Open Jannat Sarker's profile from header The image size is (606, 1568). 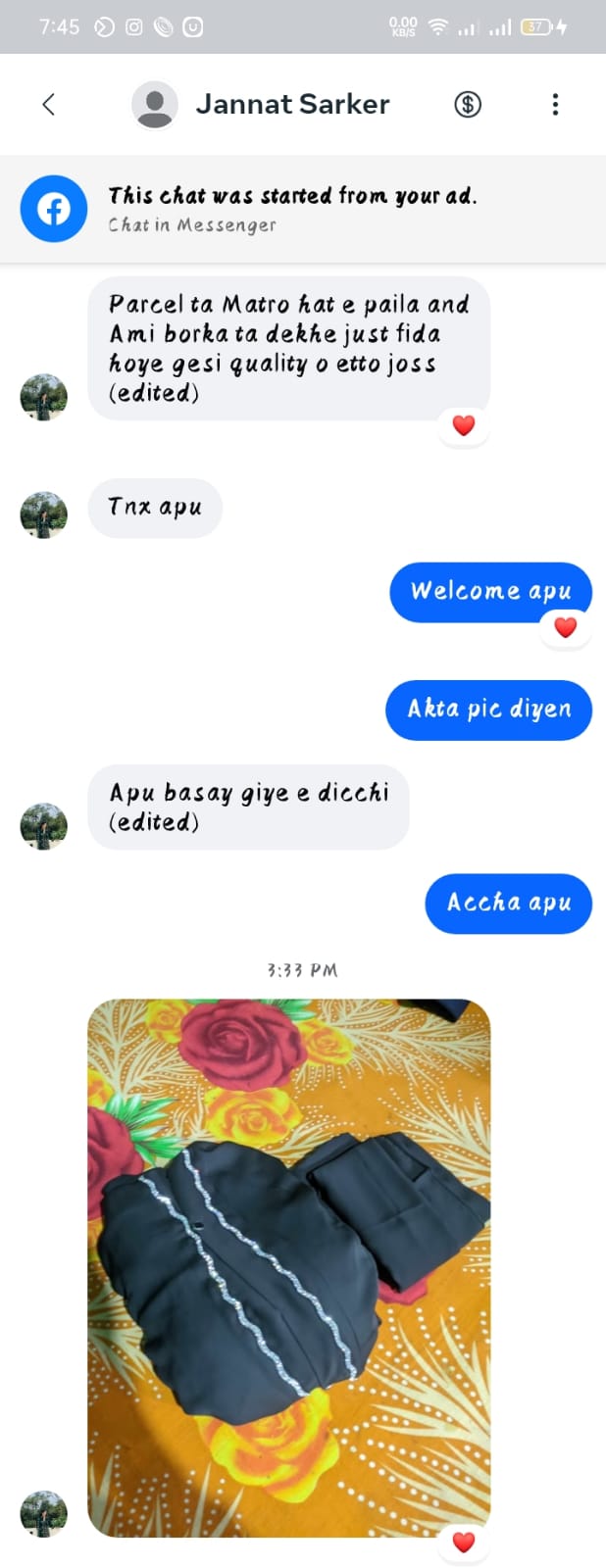click(x=291, y=104)
